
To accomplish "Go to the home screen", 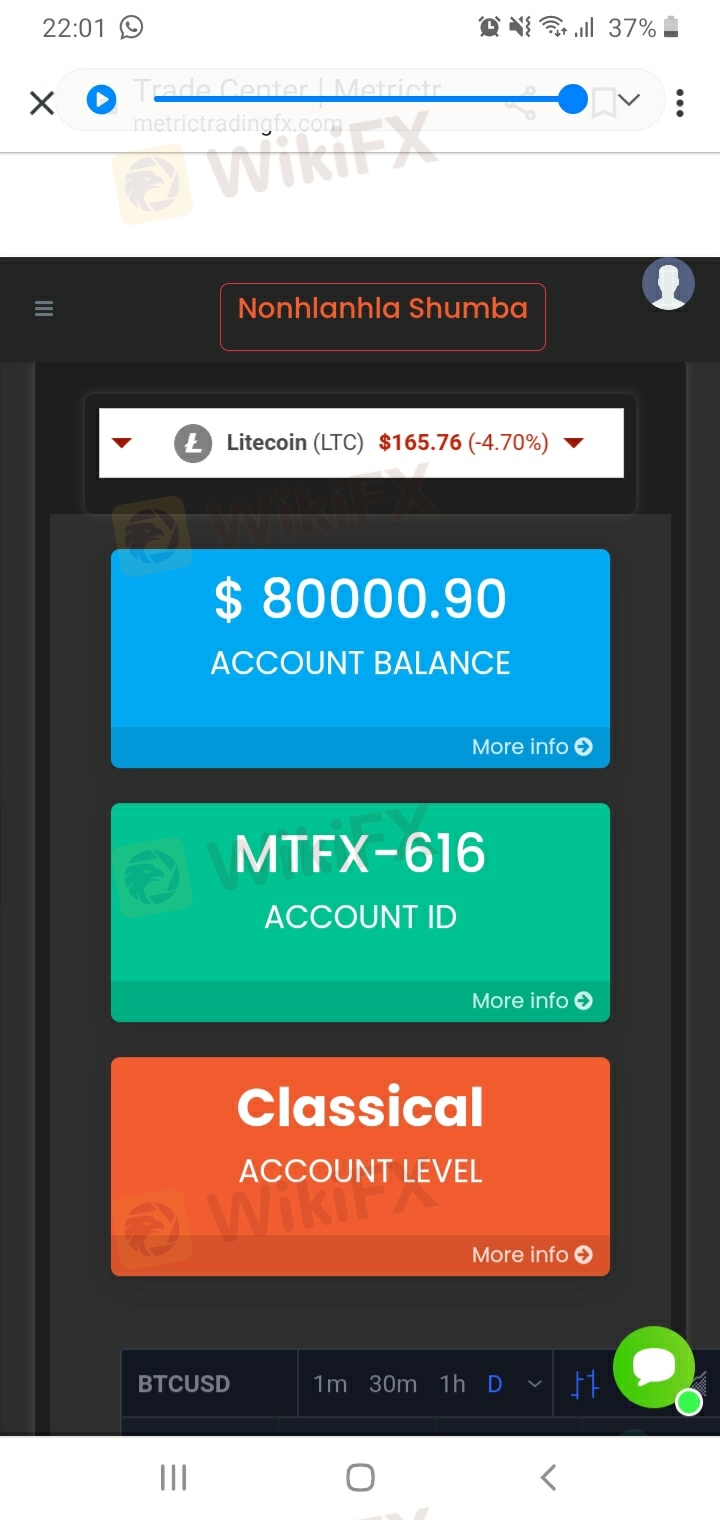I will tap(360, 1477).
